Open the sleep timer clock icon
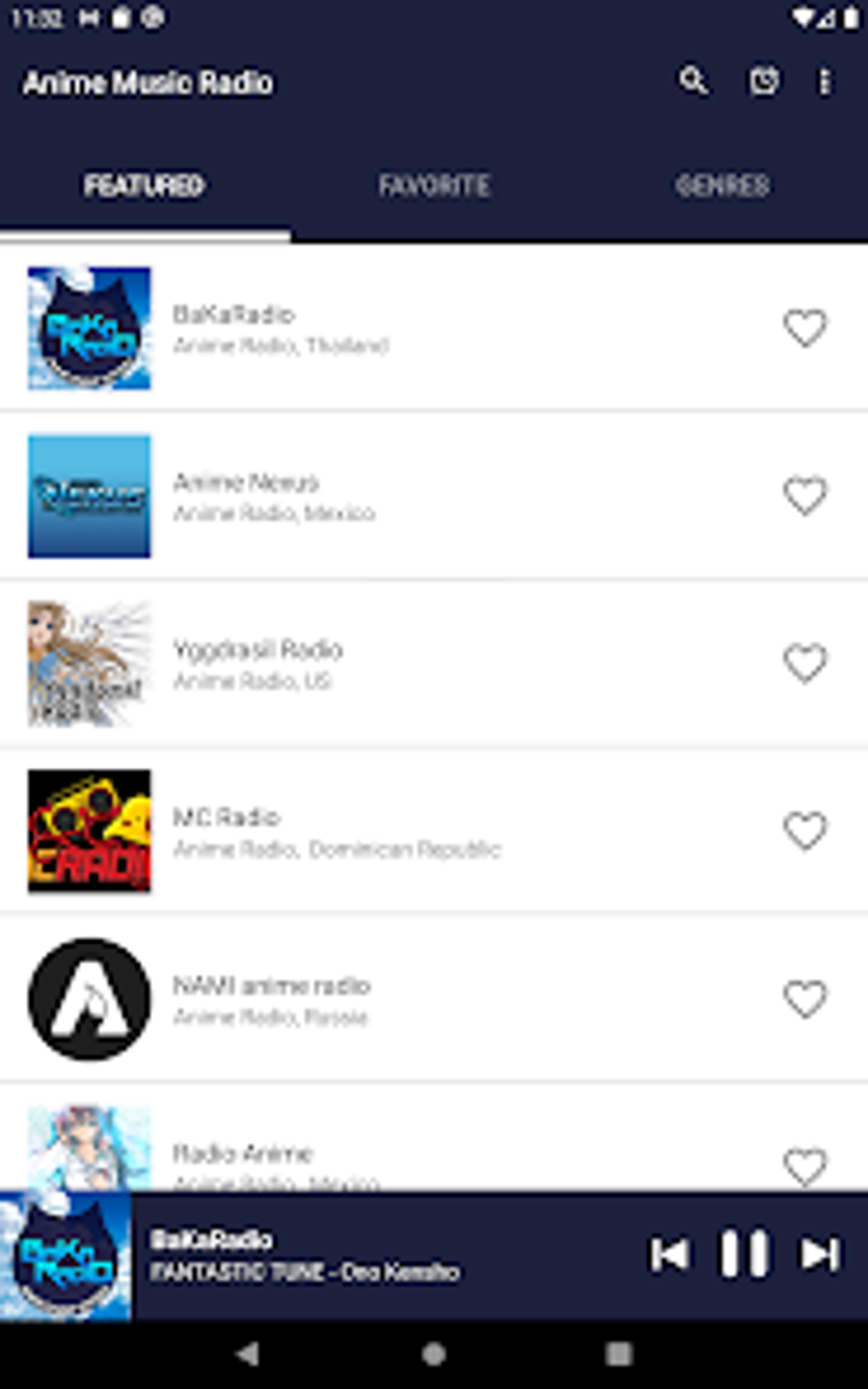 [x=763, y=82]
